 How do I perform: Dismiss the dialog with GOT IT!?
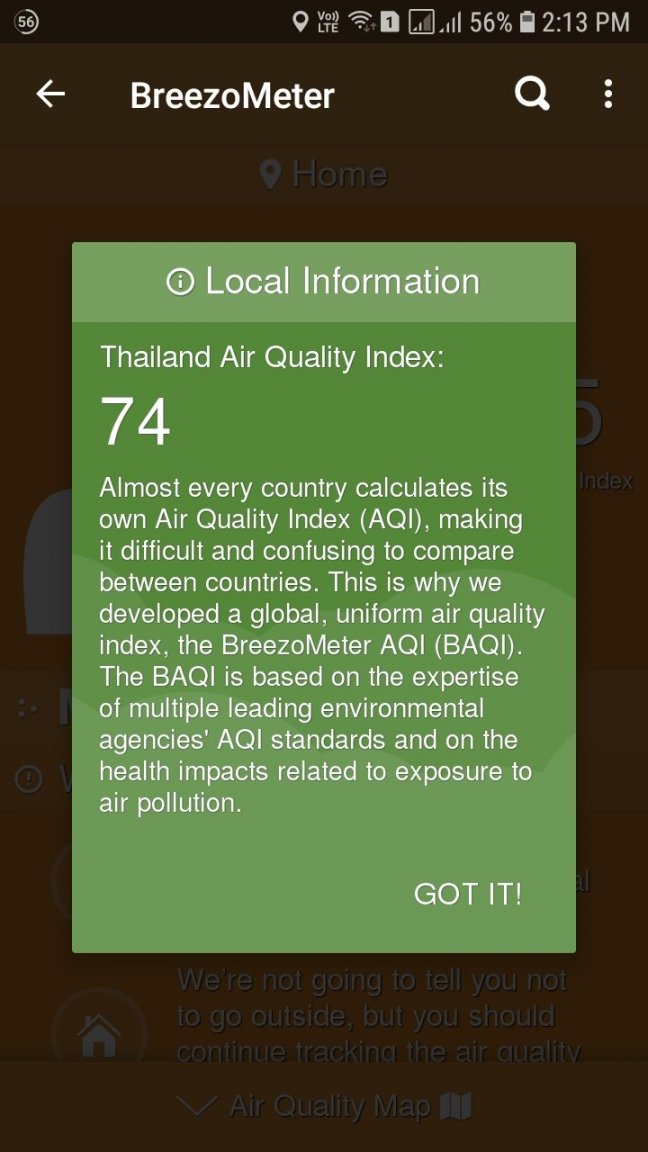pos(468,893)
